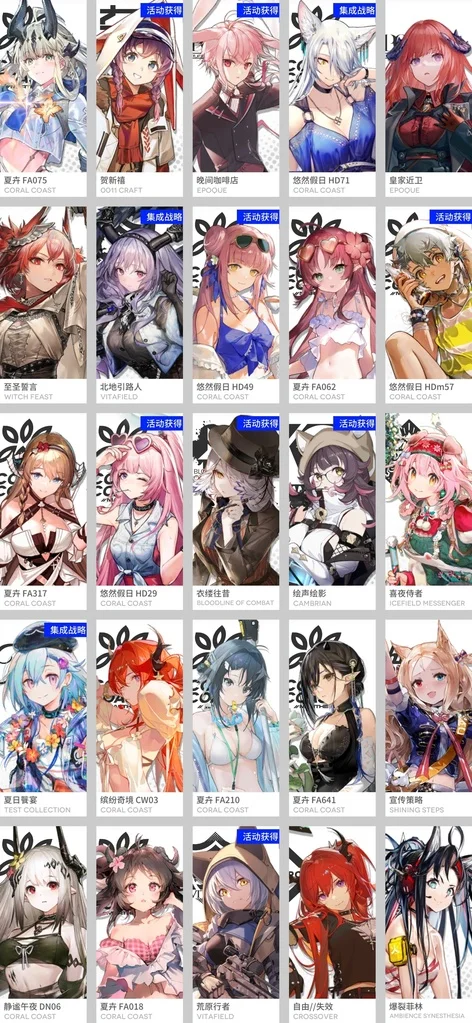472x1023 pixels.
Task: Tap the 夏日餐宴 Test Collection card
Action: click(43, 718)
